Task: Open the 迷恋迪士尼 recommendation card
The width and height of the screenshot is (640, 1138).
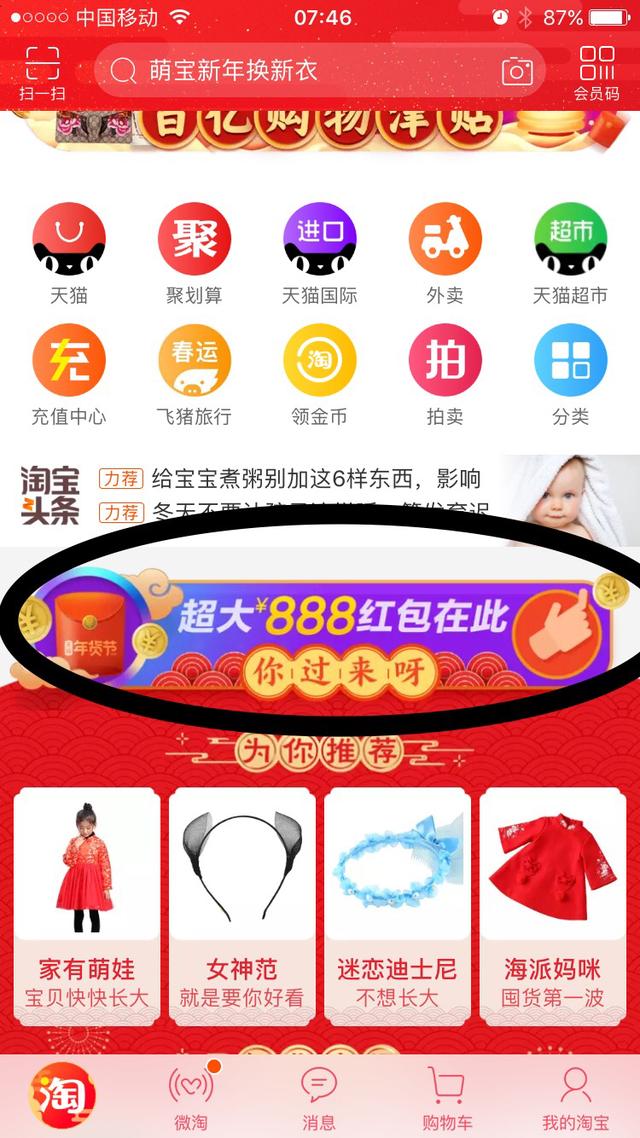Action: click(x=397, y=900)
